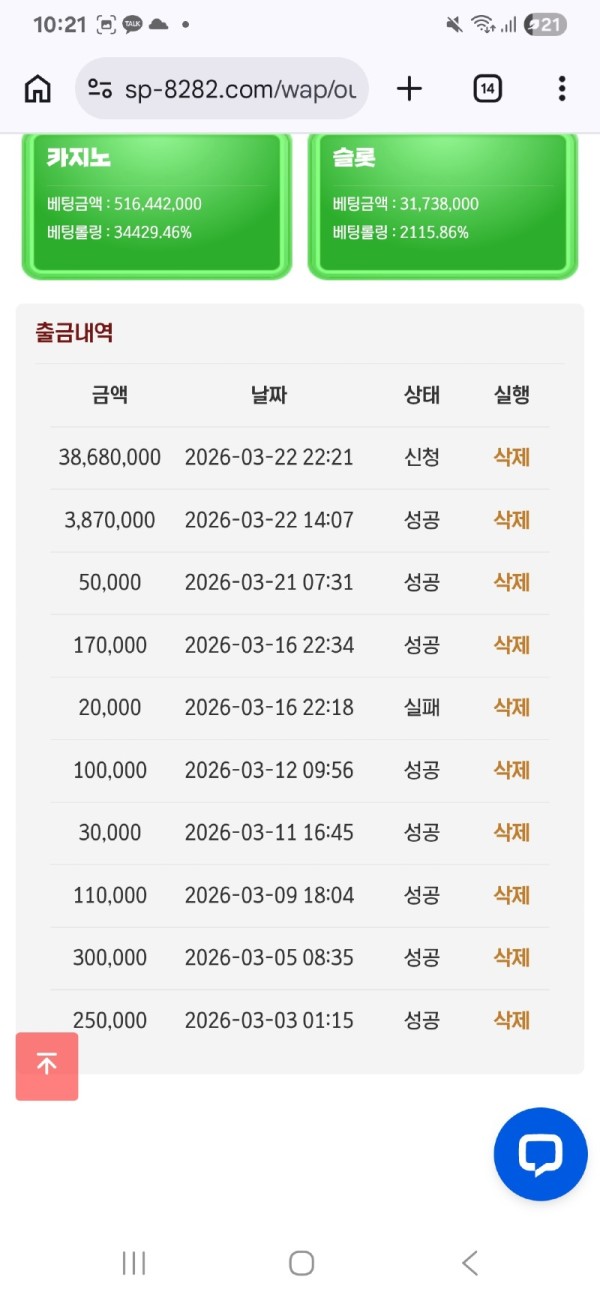This screenshot has height=1301, width=600.
Task: Go back with the system back button
Action: 469,1263
